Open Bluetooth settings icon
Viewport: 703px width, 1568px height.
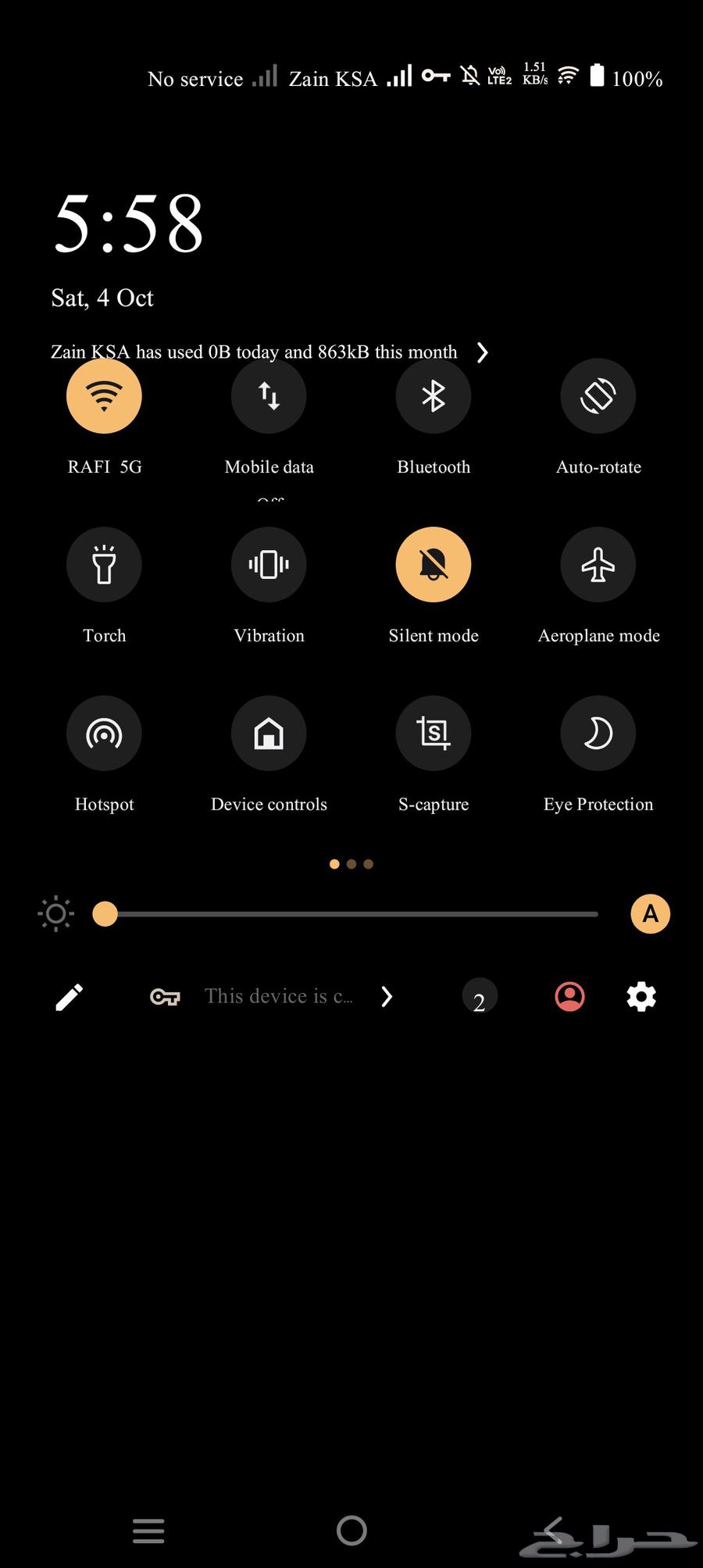434,396
